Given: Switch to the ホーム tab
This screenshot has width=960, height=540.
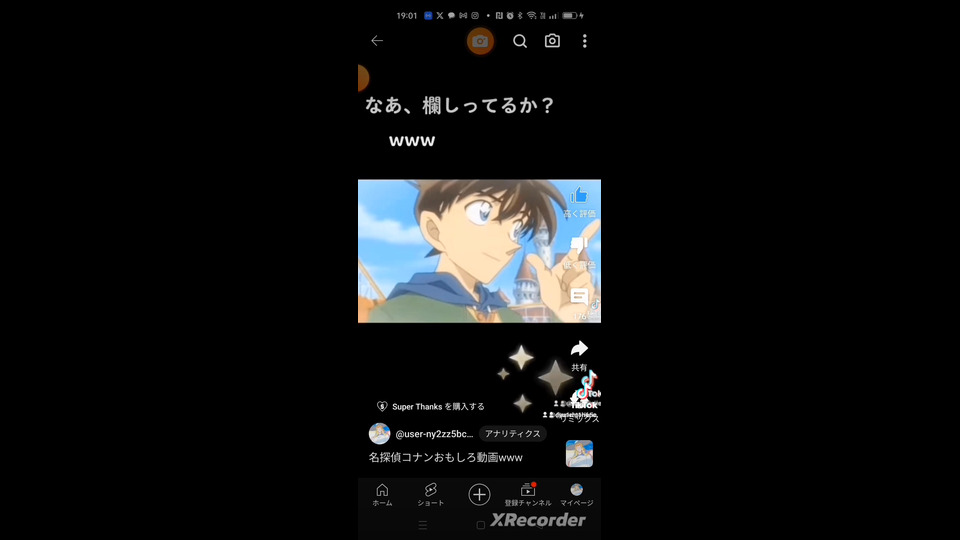Looking at the screenshot, I should point(382,495).
